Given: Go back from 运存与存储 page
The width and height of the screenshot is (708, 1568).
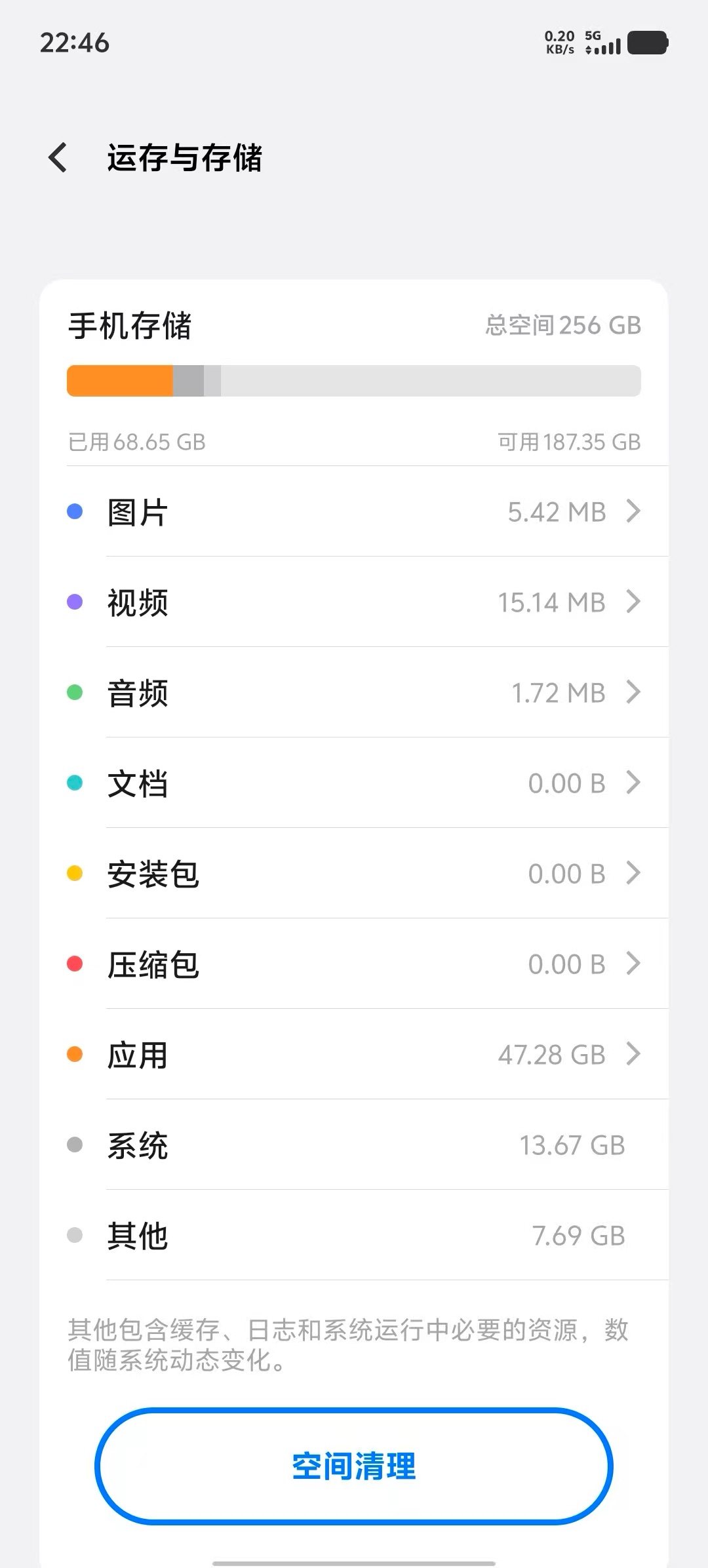Looking at the screenshot, I should click(58, 158).
